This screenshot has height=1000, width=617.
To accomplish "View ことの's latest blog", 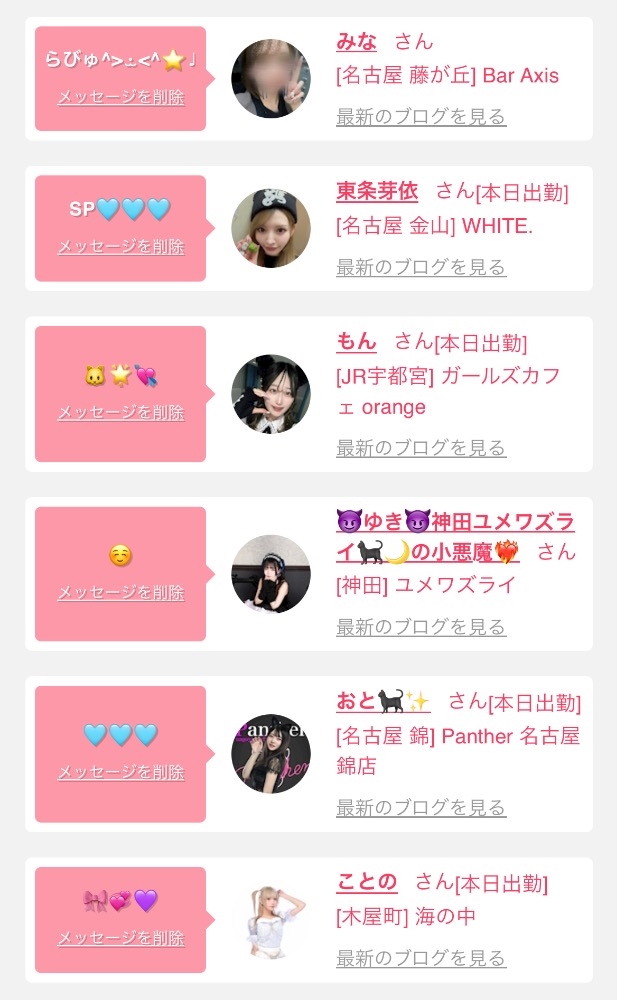I will [x=421, y=958].
